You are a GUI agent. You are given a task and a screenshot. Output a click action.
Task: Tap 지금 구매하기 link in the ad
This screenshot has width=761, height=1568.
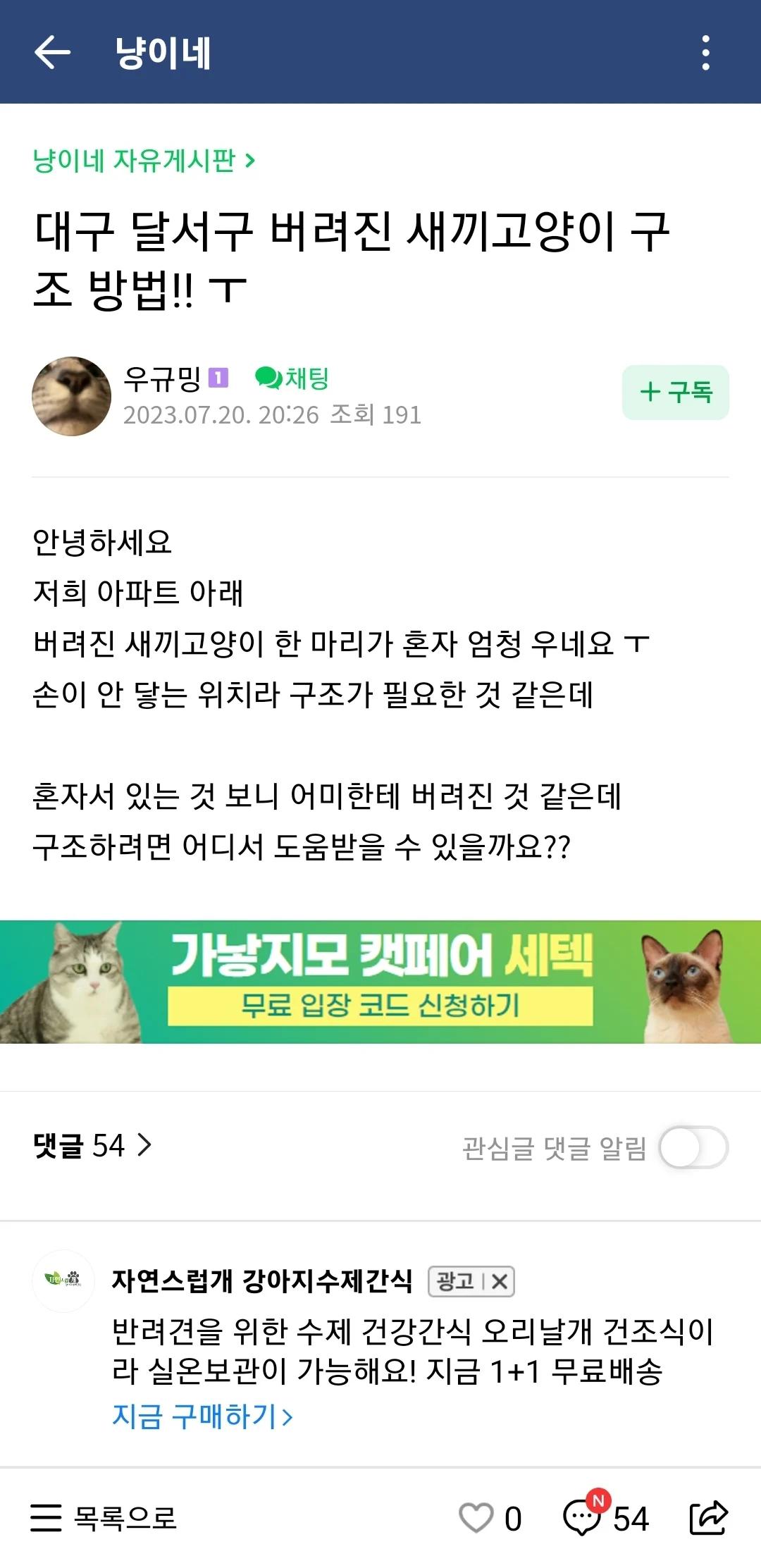(x=202, y=1416)
